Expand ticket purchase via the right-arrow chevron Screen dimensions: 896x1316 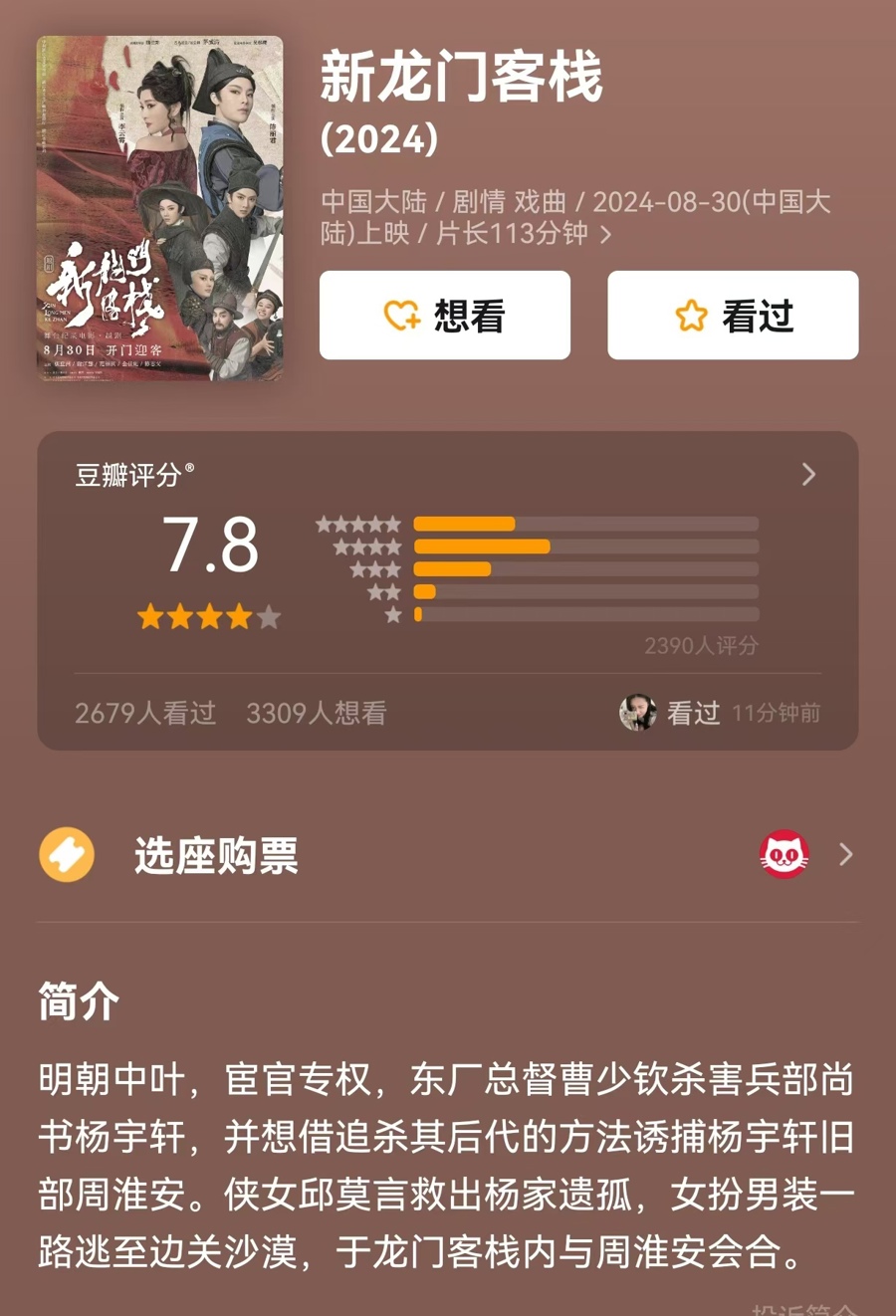pyautogui.click(x=845, y=854)
